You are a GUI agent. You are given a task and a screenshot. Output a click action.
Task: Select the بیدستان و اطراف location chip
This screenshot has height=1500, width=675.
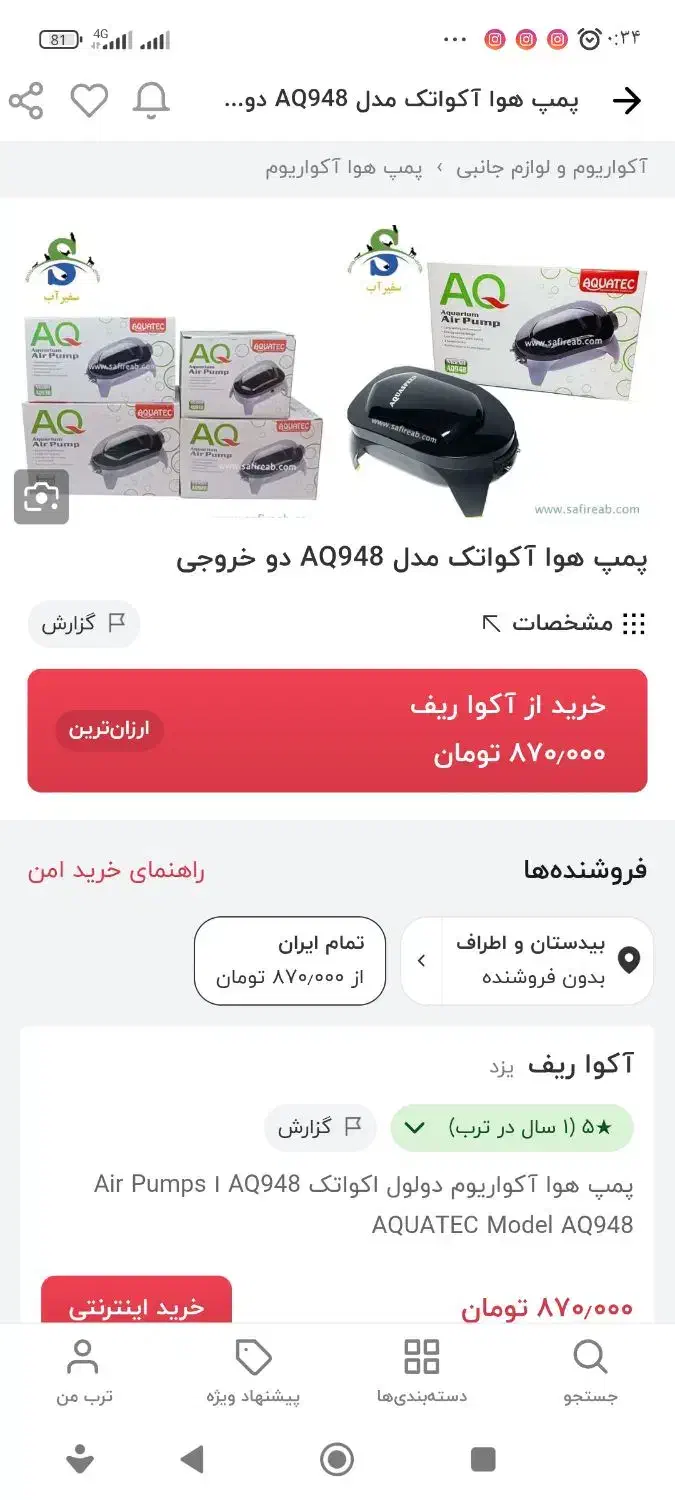point(527,960)
